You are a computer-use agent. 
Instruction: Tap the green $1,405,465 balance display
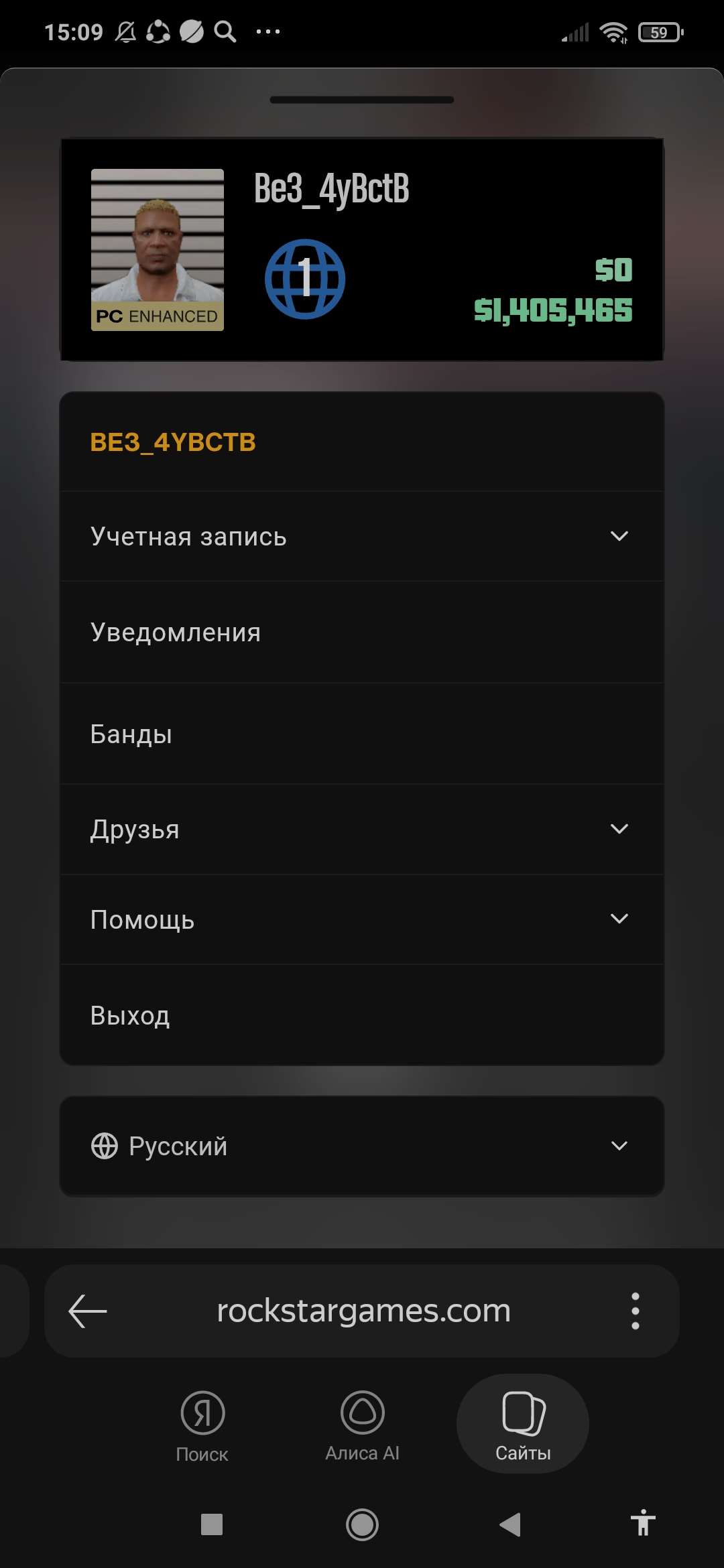click(554, 309)
